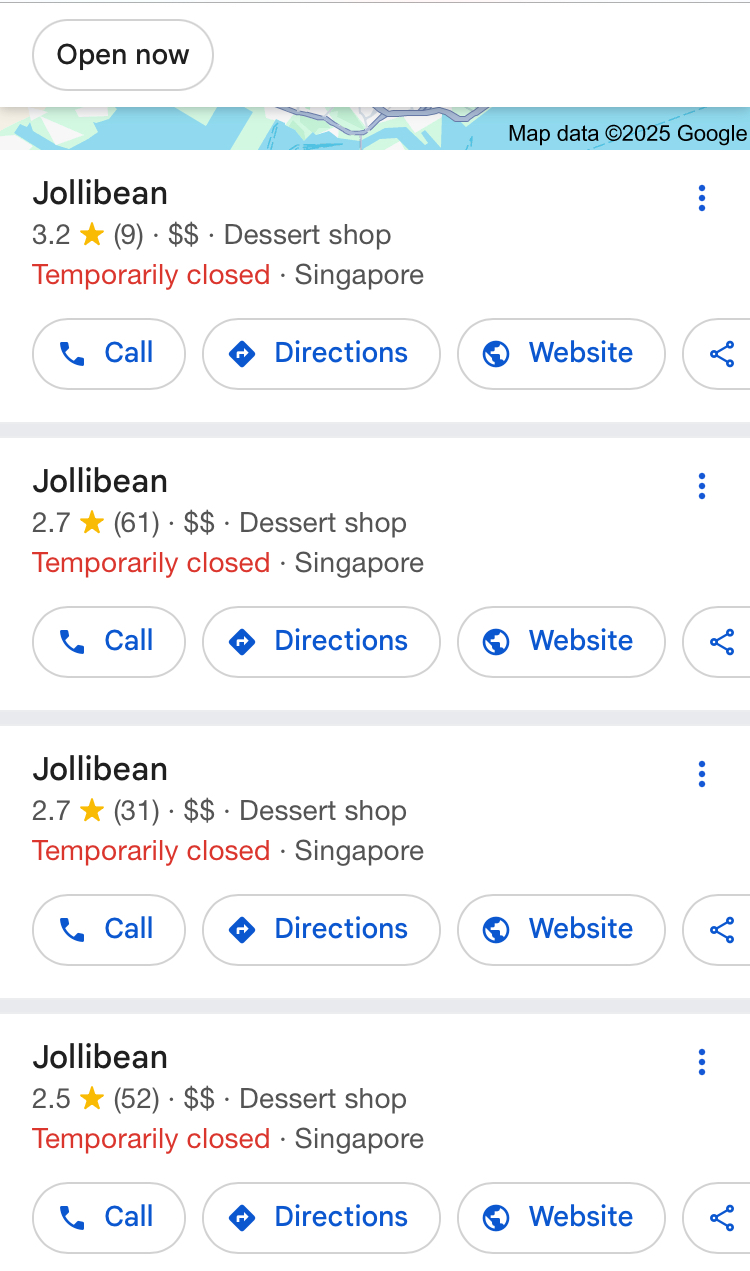Get directions to the 3.2-star Jollibean
This screenshot has height=1271, width=750.
click(x=321, y=353)
